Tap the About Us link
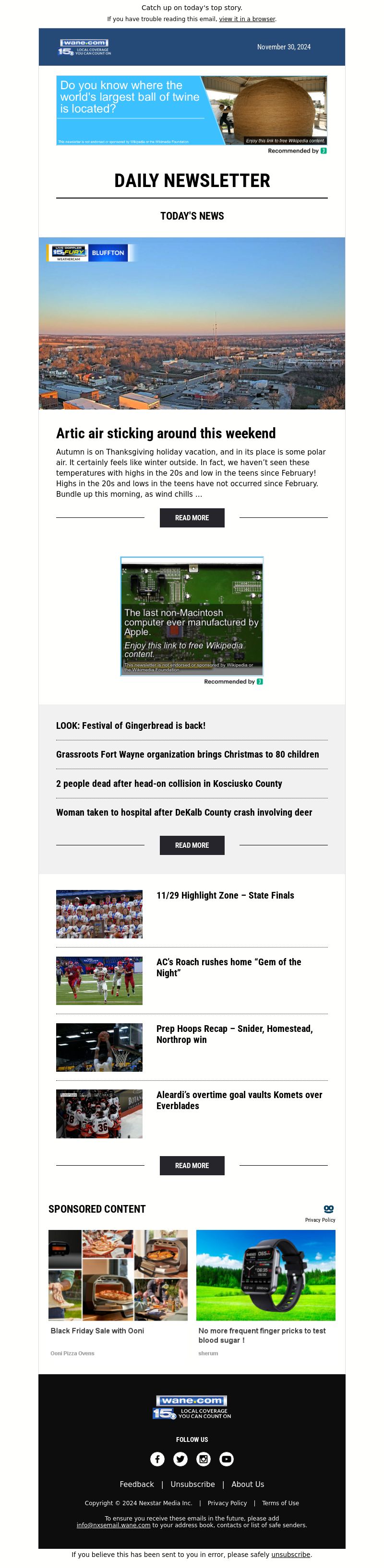The height and width of the screenshot is (1568, 384). [x=248, y=1484]
